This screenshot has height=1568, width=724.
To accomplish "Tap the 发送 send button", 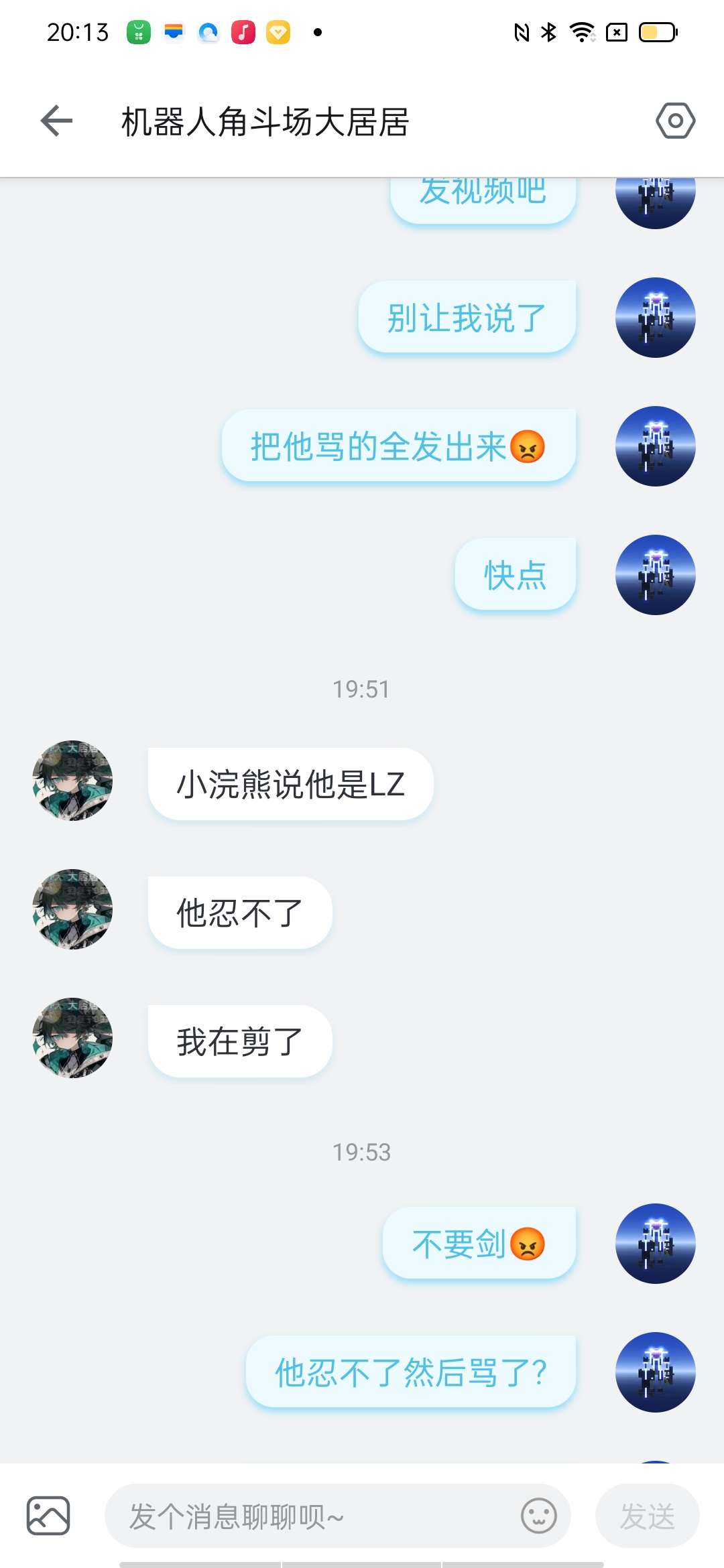I will [x=647, y=1516].
